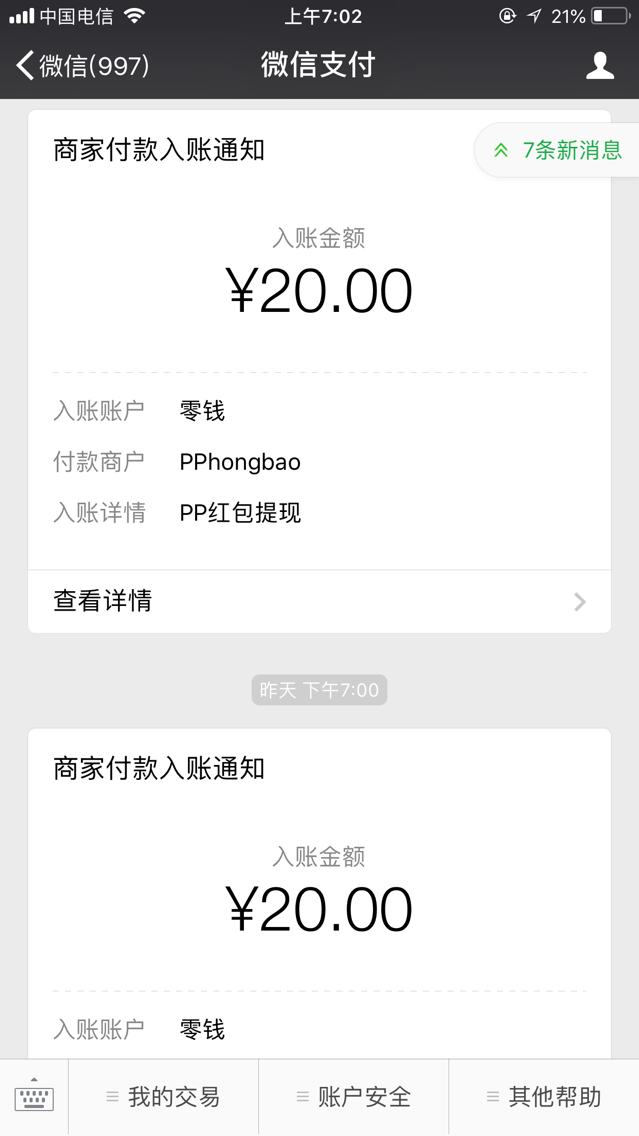Screen dimensions: 639x1136
Task: Jump to the 7条新消息 new messages
Action: (556, 150)
